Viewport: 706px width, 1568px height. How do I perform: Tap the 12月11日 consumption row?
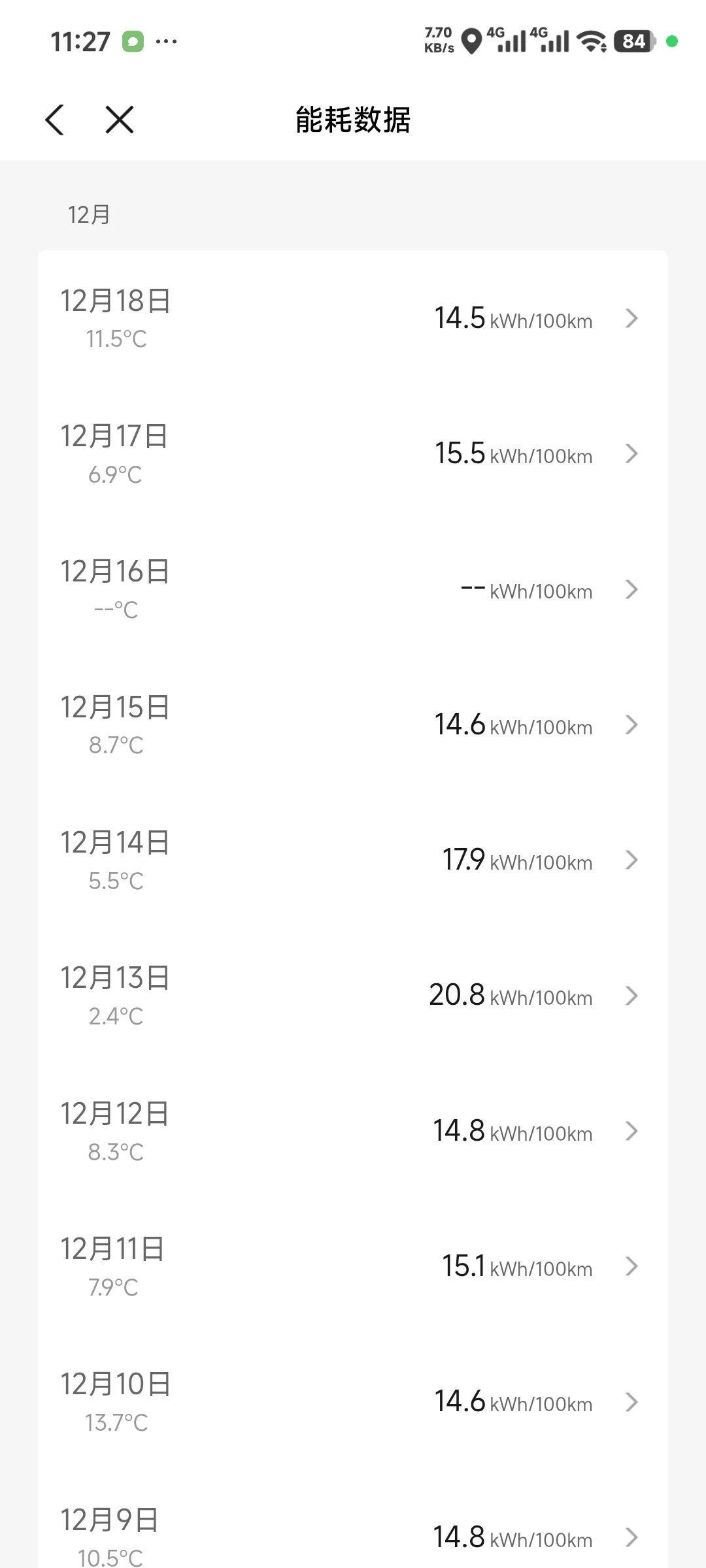click(353, 1267)
